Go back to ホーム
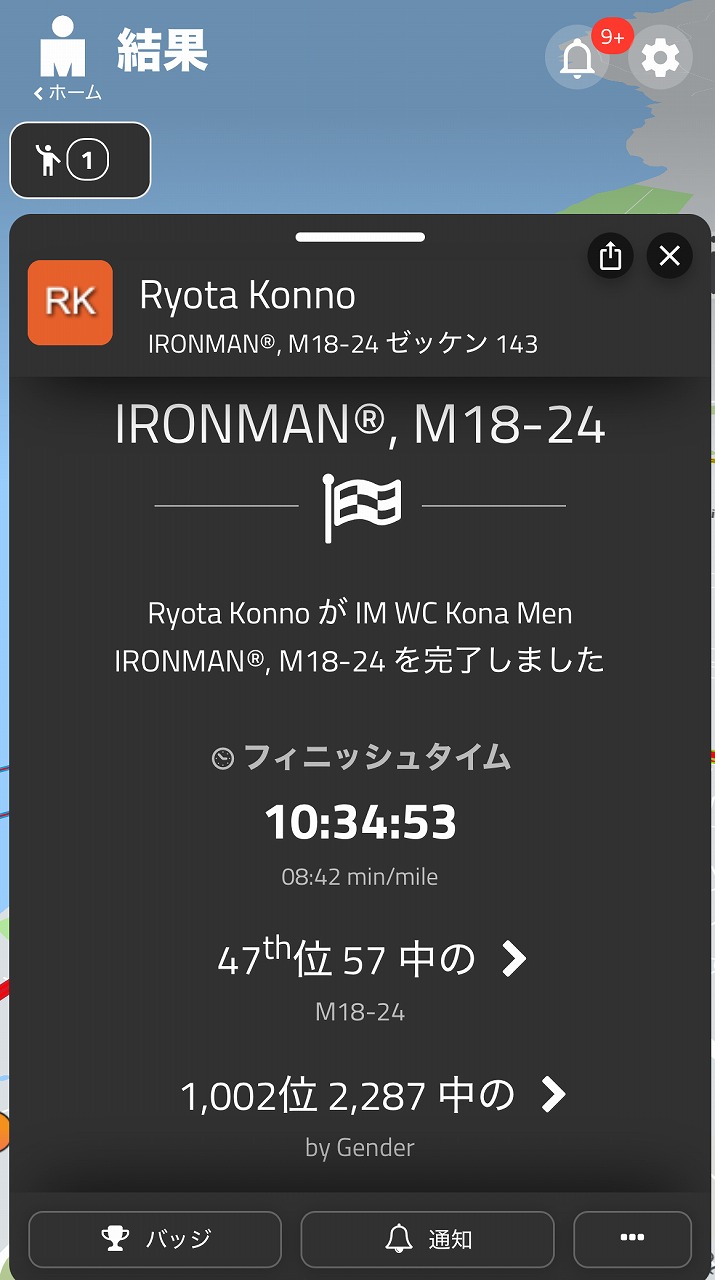Screen dimensions: 715x1280 pyautogui.click(x=67, y=92)
